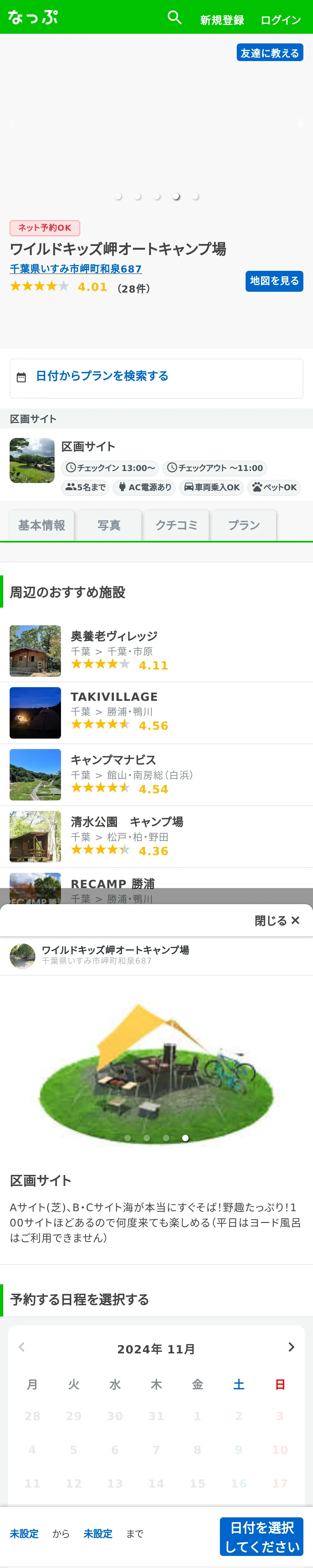Image resolution: width=313 pixels, height=1568 pixels.
Task: Open the address link 千葉県いすみ市岬町和泉687
Action: point(75,268)
